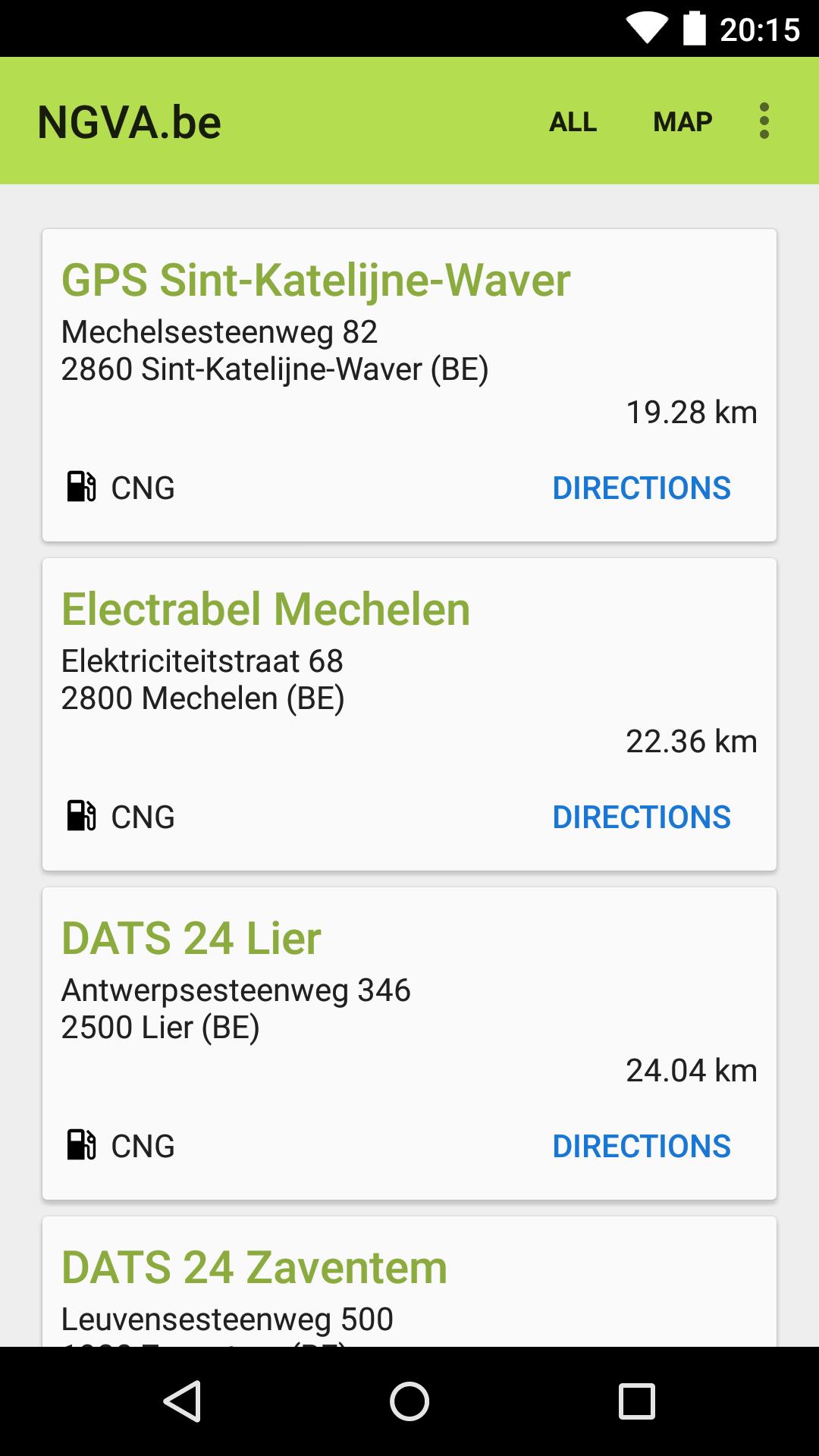Switch to the ALL stations view
Screen dimensions: 819x1456
coord(572,121)
